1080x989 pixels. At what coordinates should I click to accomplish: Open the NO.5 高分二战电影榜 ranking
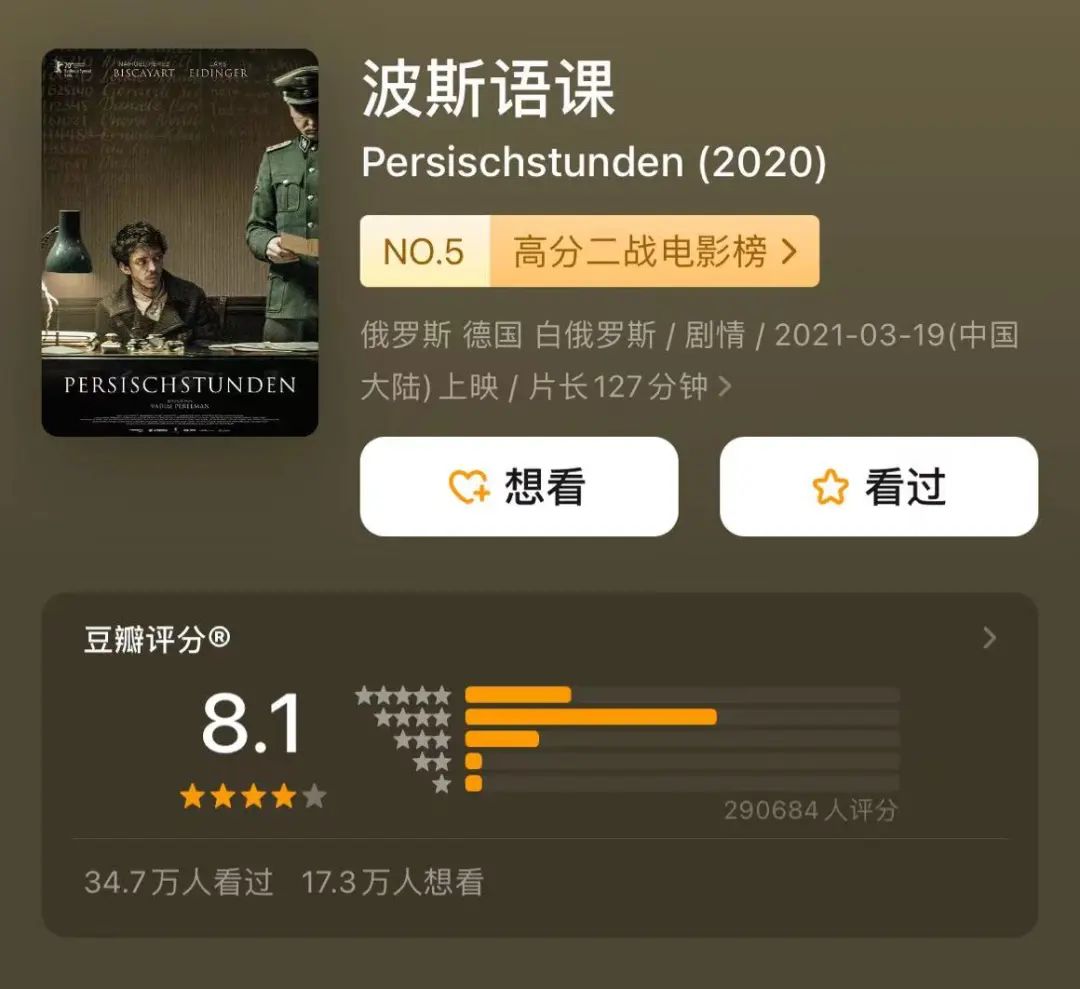pyautogui.click(x=589, y=251)
